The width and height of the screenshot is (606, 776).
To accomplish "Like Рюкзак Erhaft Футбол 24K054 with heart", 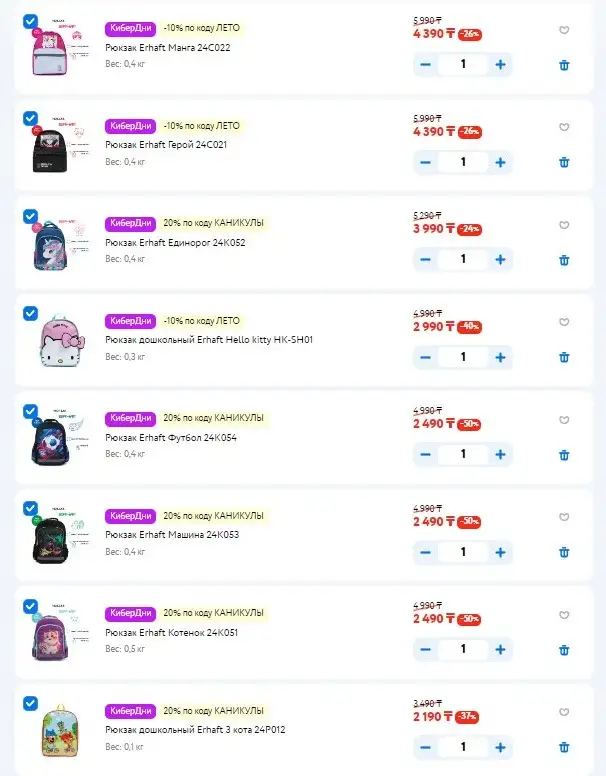I will 564,420.
